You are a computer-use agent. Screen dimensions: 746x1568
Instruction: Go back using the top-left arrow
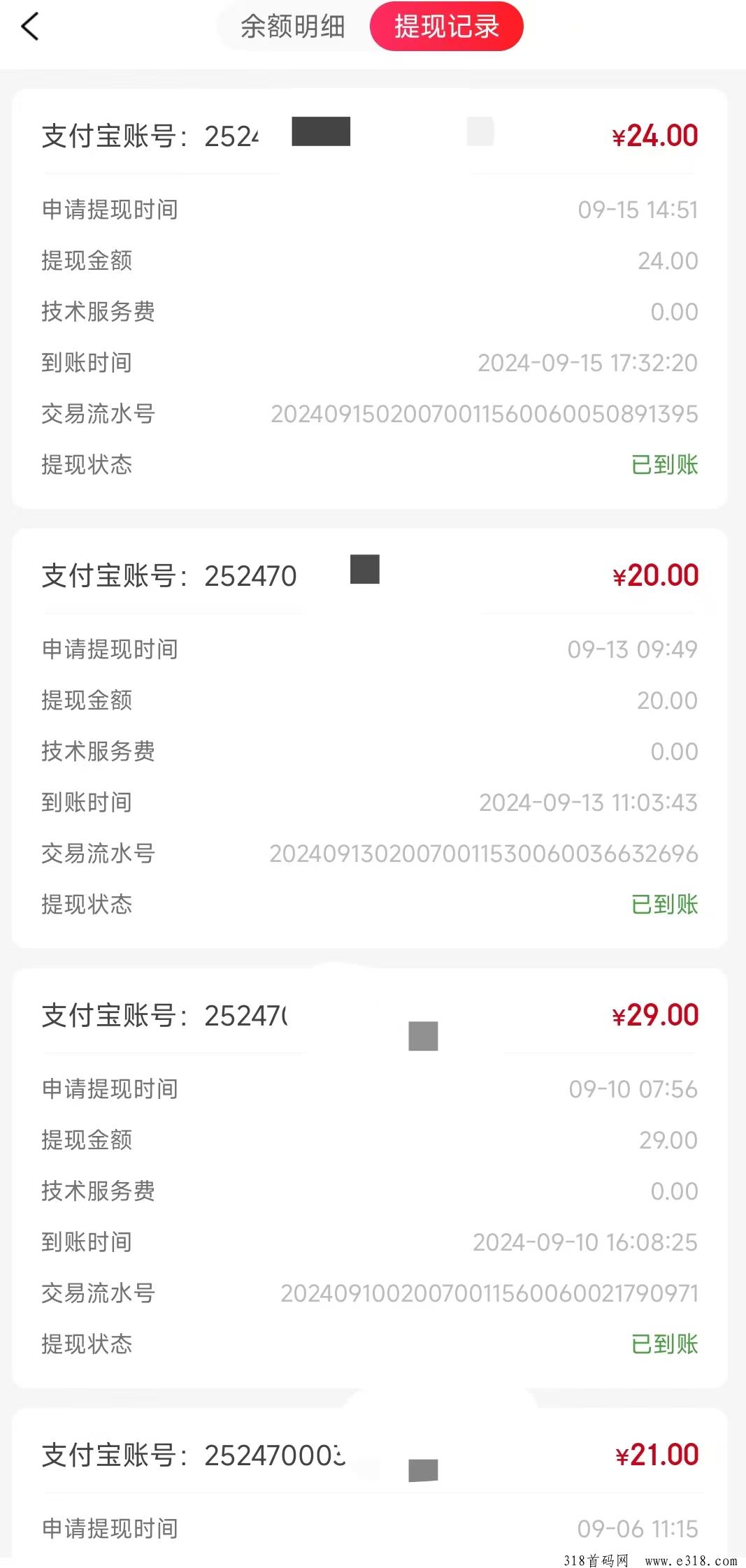coord(30,27)
